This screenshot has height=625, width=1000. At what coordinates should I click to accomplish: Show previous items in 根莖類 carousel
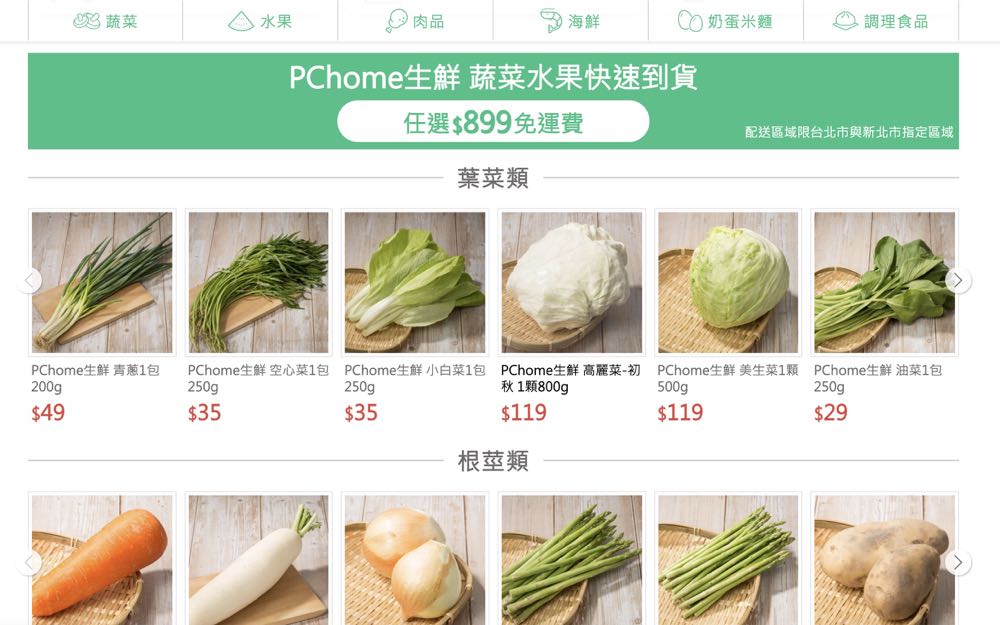pos(30,563)
